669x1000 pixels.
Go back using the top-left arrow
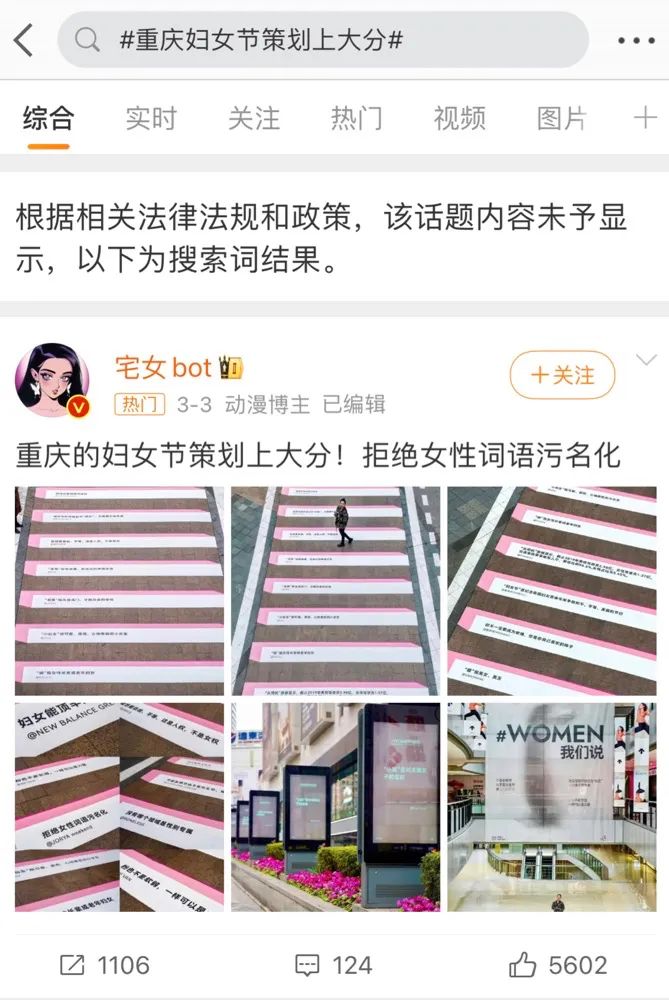23,40
